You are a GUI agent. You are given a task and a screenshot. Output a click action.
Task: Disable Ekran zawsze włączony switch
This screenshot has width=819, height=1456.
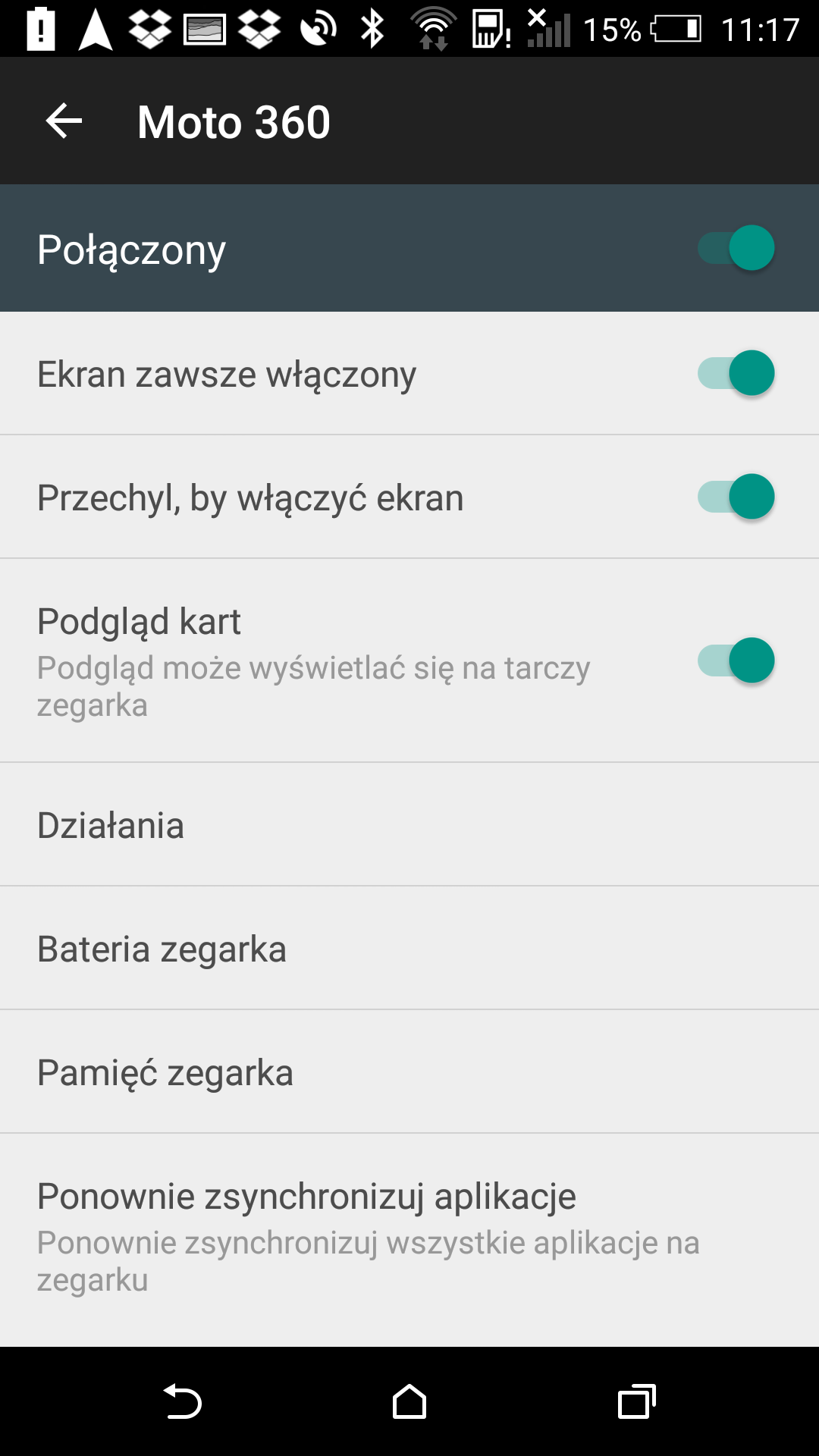pyautogui.click(x=736, y=373)
